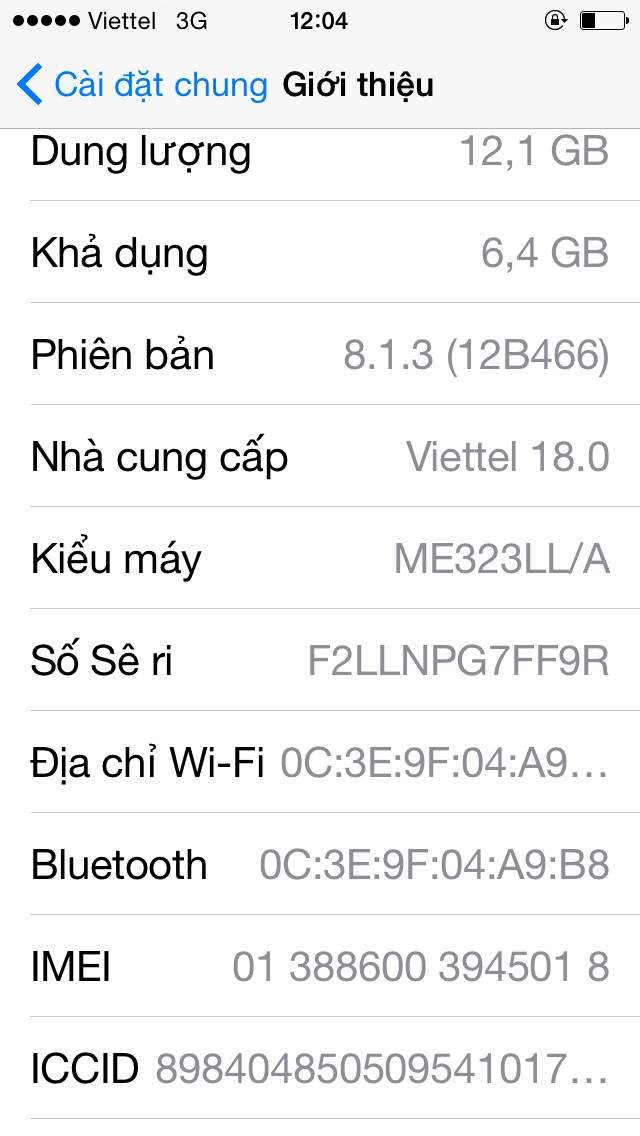Go back to Cài đặt chung
640x1136 pixels.
pos(142,85)
